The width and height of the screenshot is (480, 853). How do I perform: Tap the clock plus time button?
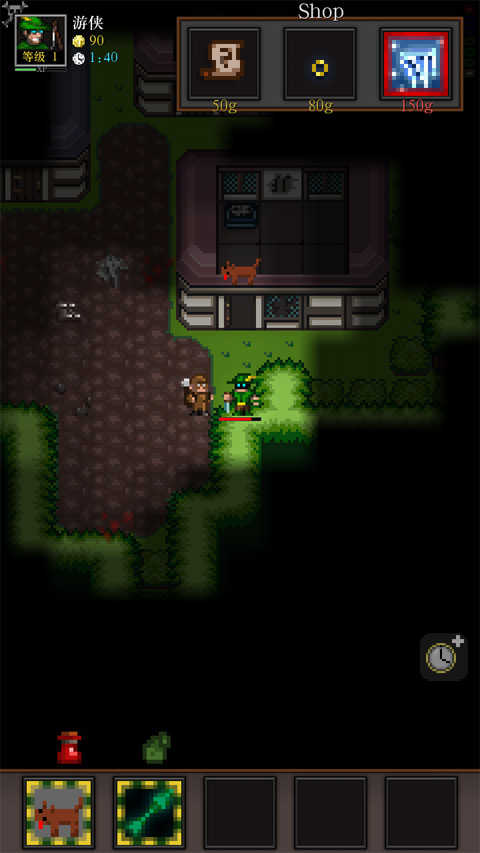tap(444, 657)
